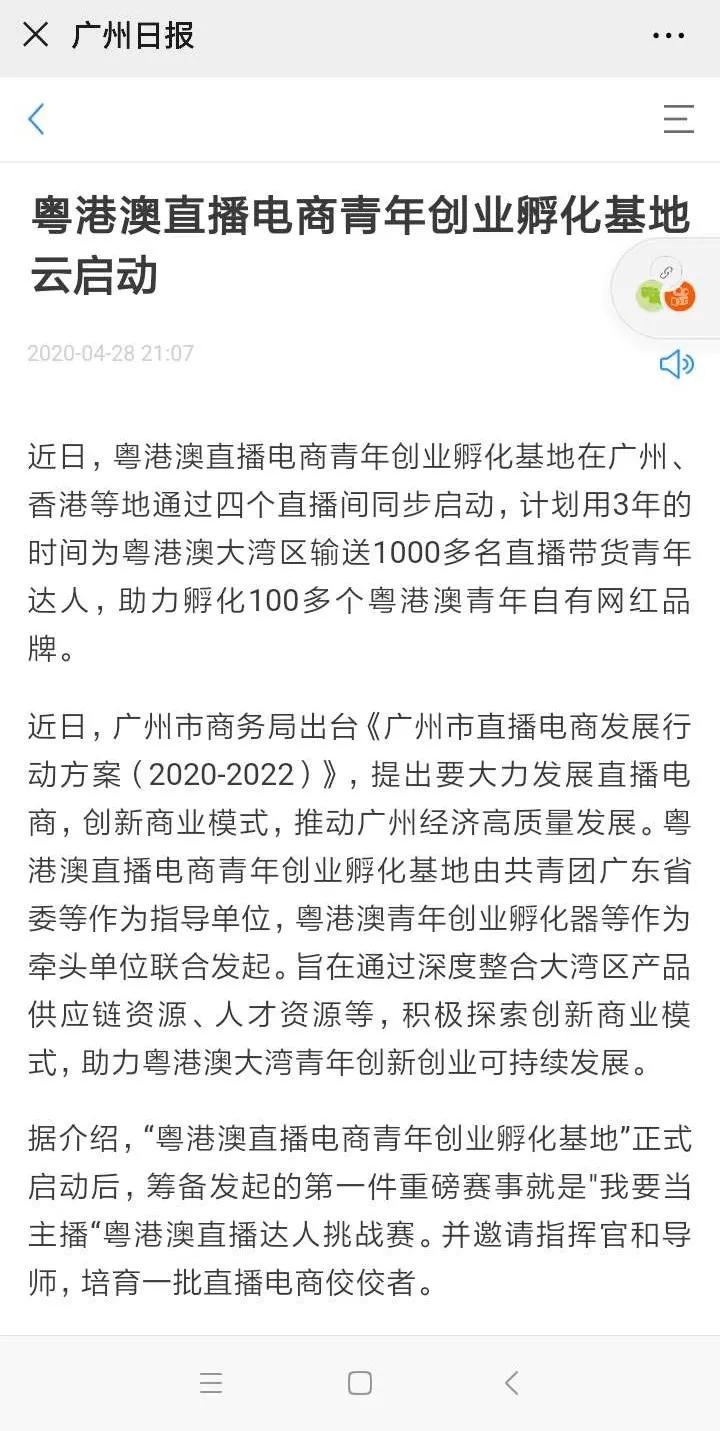This screenshot has width=720, height=1431.
Task: Play article audio with the speaker icon
Action: click(677, 364)
